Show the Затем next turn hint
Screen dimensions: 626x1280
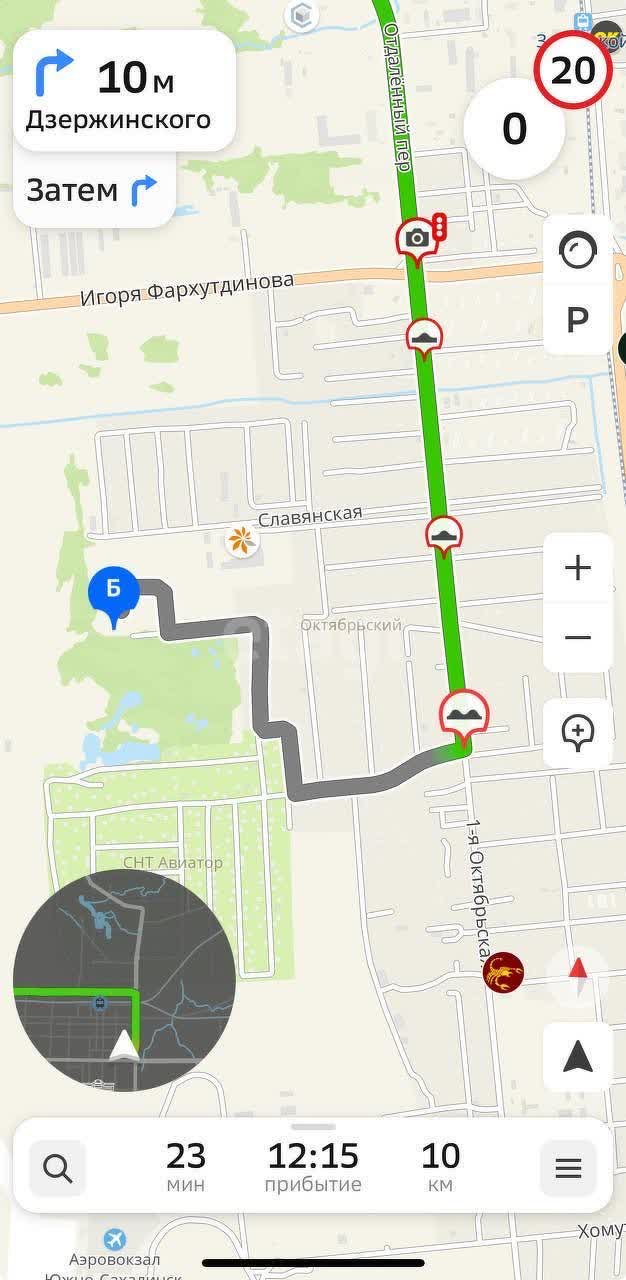pyautogui.click(x=93, y=190)
